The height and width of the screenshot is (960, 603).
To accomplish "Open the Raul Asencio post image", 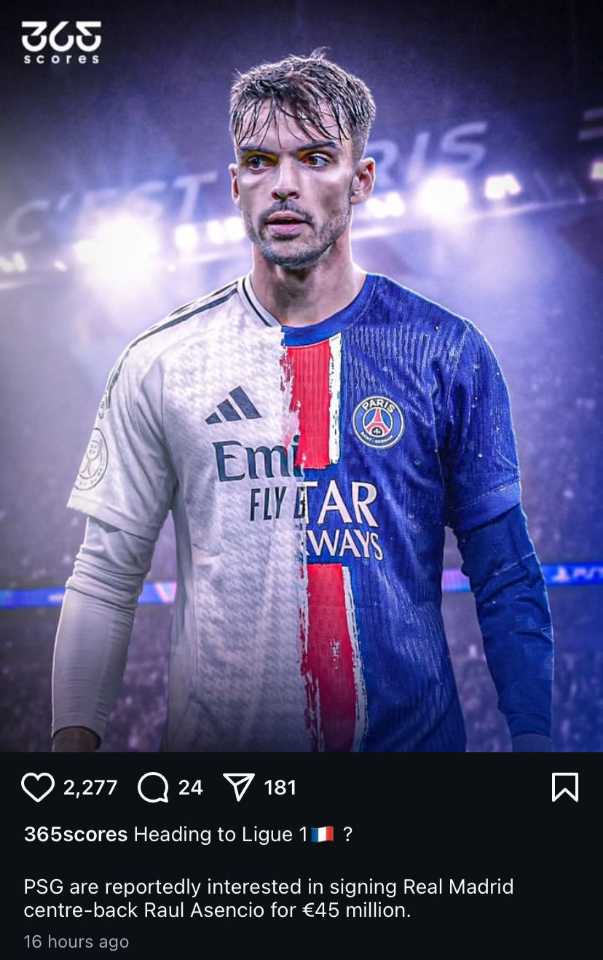I will (301, 400).
